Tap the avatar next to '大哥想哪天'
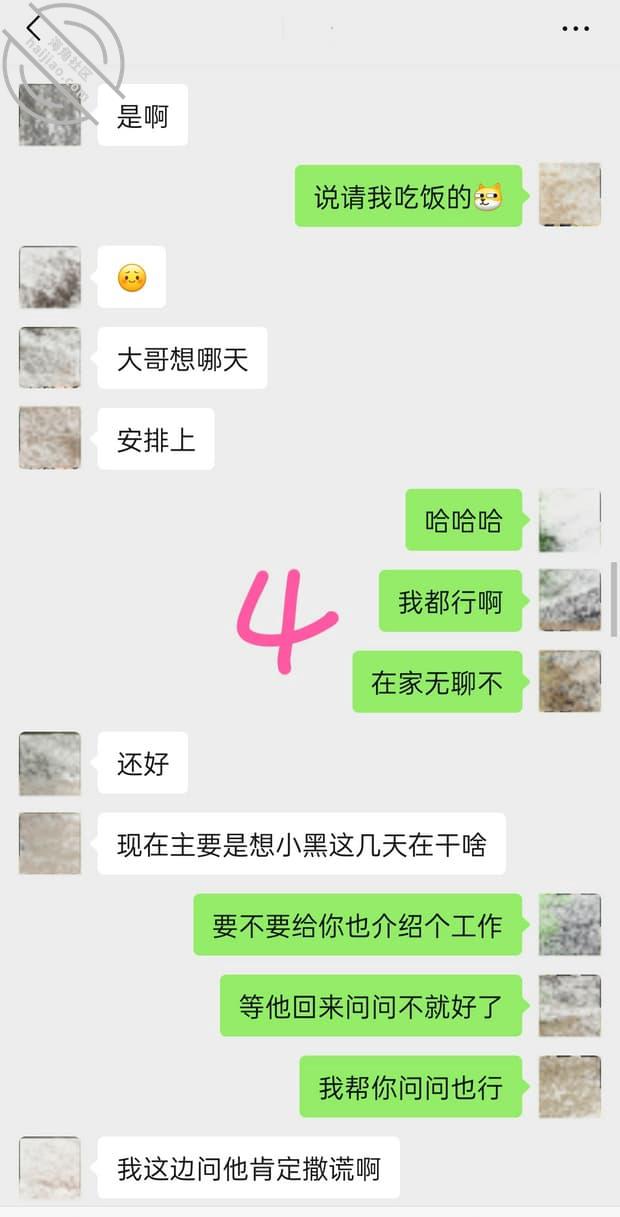The height and width of the screenshot is (1217, 620). (50, 357)
